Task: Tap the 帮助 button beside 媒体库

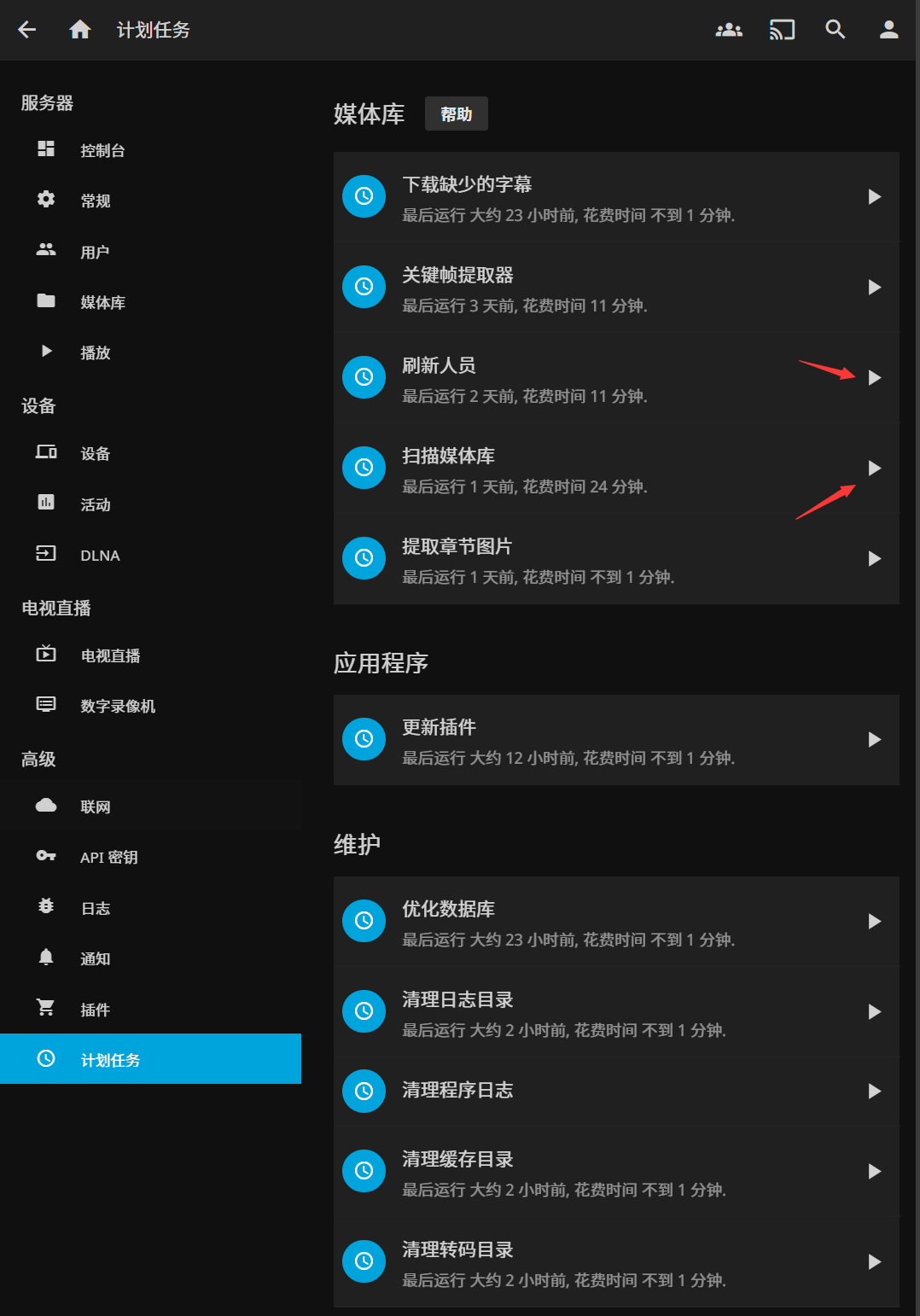Action: click(456, 114)
